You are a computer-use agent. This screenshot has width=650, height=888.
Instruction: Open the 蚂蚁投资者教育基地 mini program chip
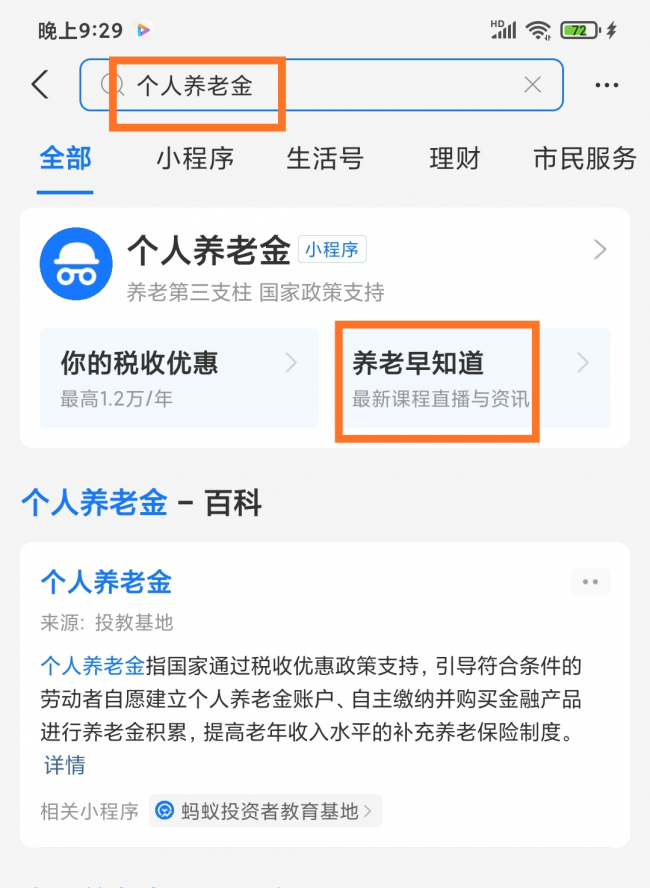click(x=265, y=811)
